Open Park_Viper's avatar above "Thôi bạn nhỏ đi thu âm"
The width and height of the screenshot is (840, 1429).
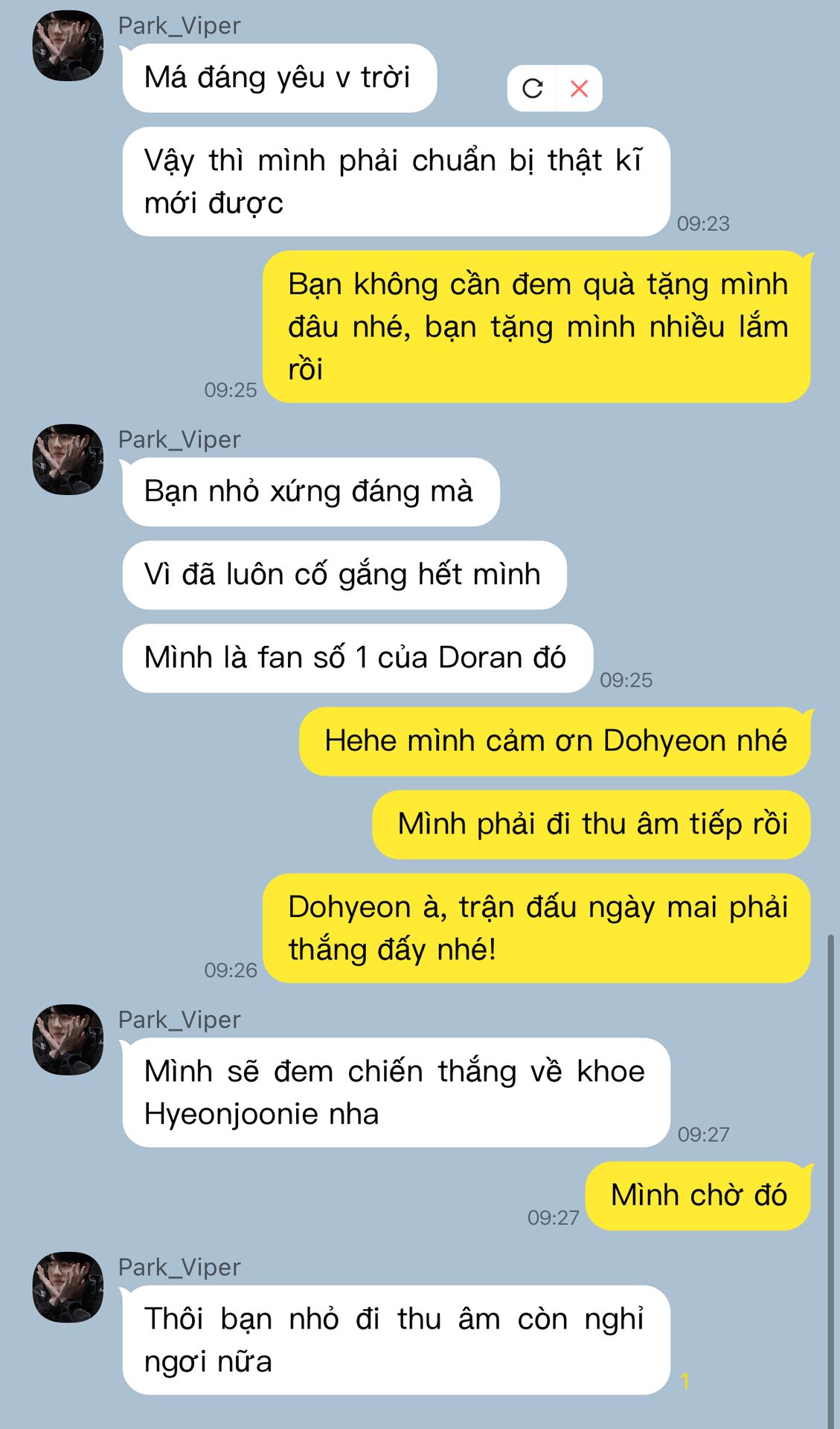(x=68, y=1287)
